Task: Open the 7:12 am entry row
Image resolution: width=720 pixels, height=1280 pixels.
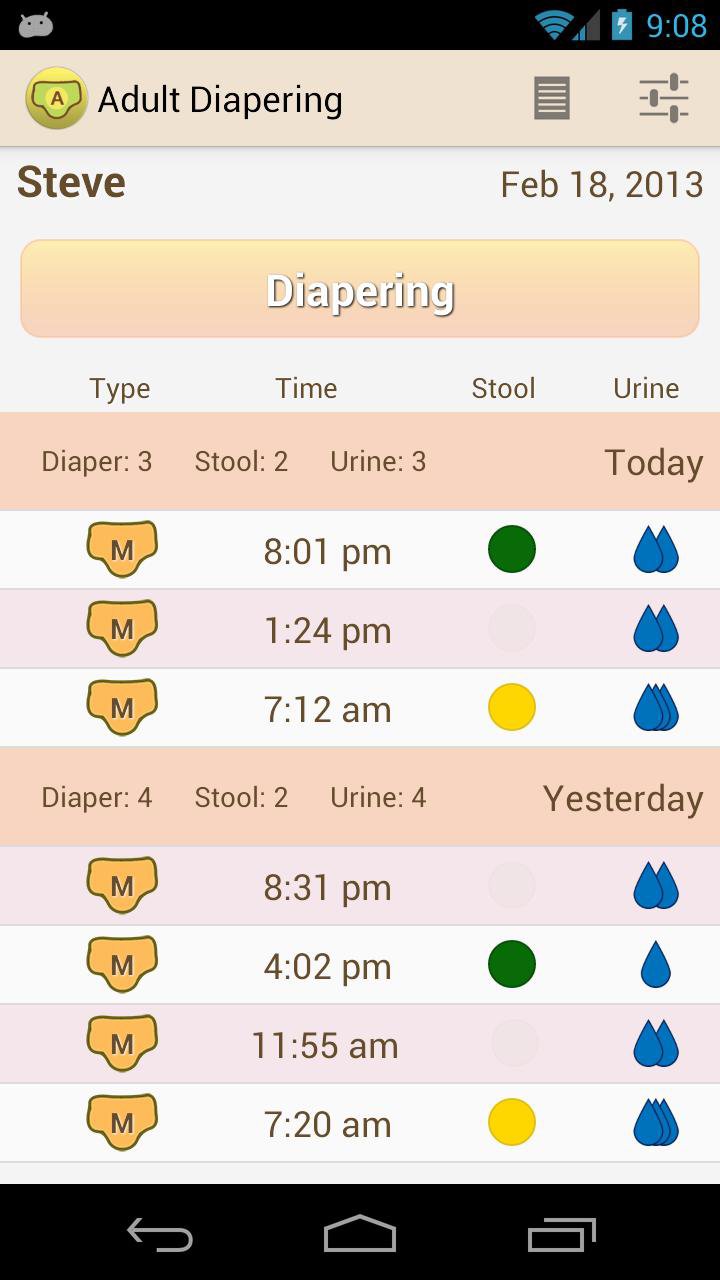Action: tap(327, 707)
